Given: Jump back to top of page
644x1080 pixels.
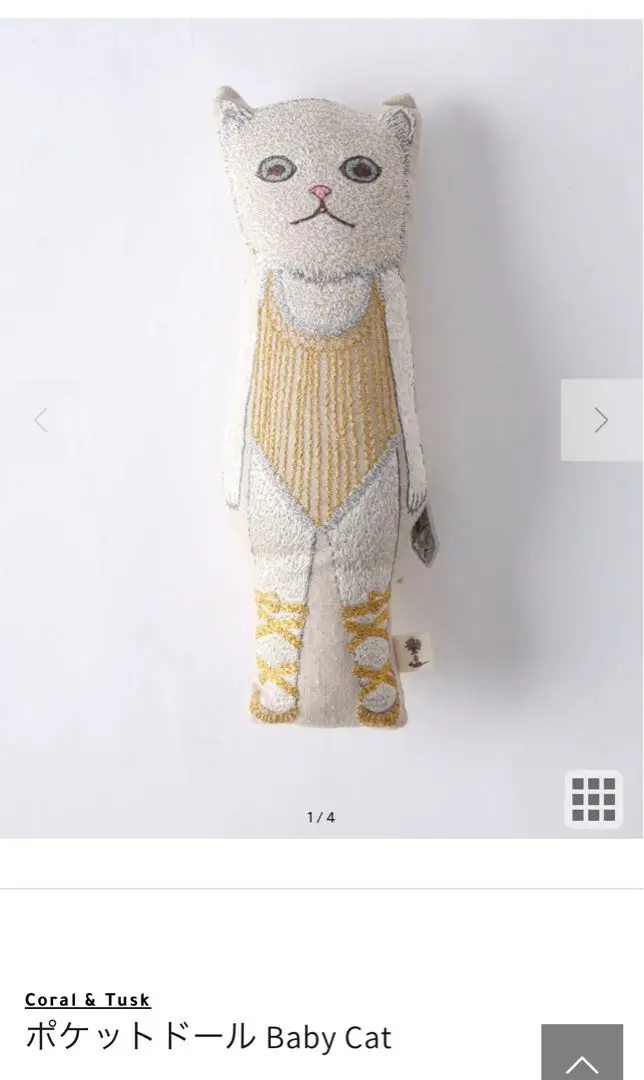Looking at the screenshot, I should click(582, 1054).
